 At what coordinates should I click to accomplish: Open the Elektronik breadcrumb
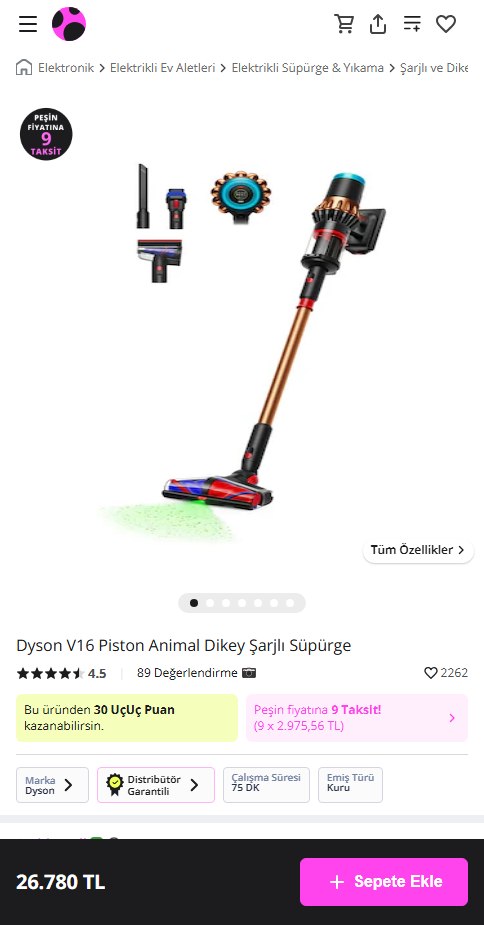(x=66, y=68)
